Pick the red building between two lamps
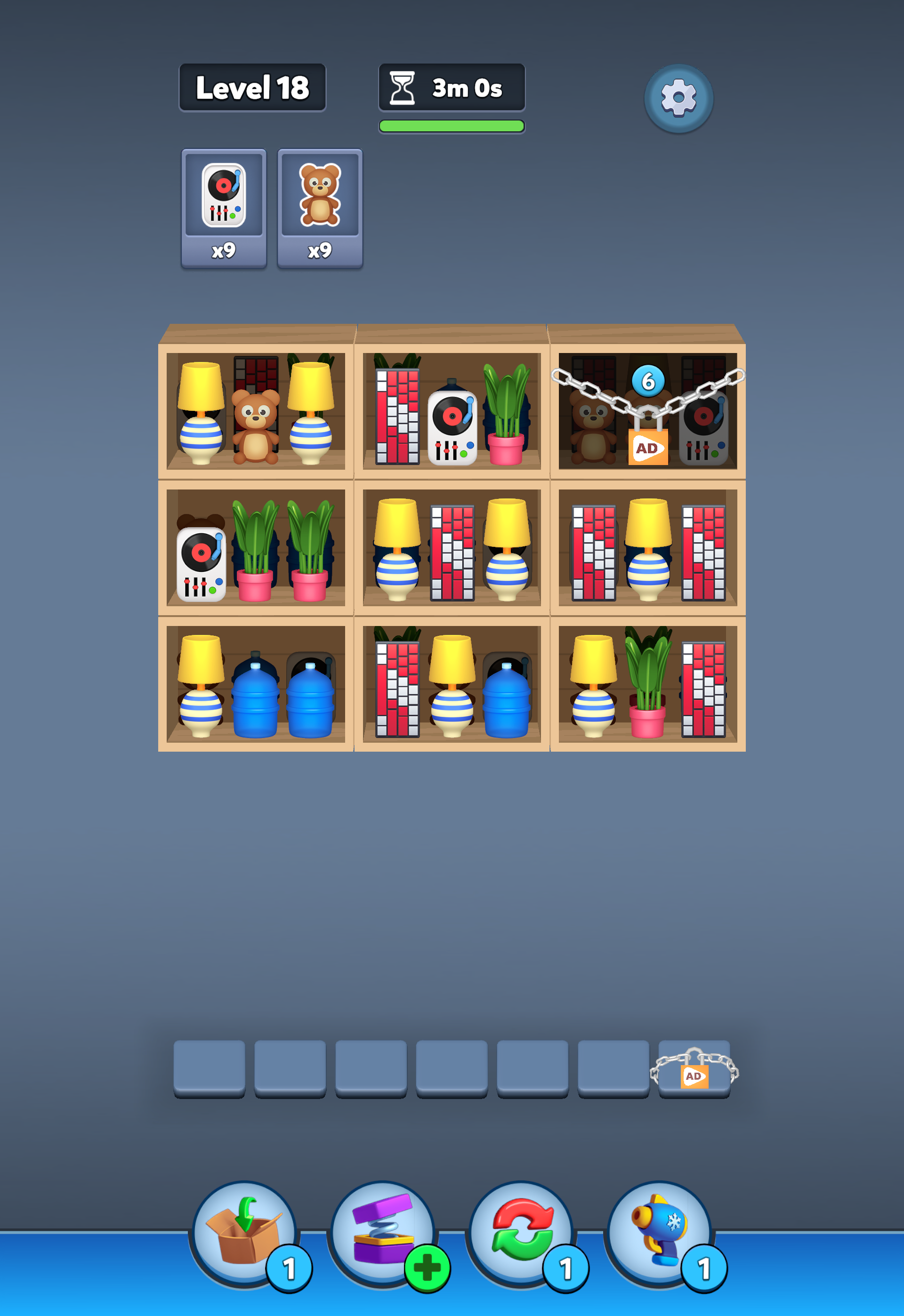904x1316 pixels. [x=452, y=553]
